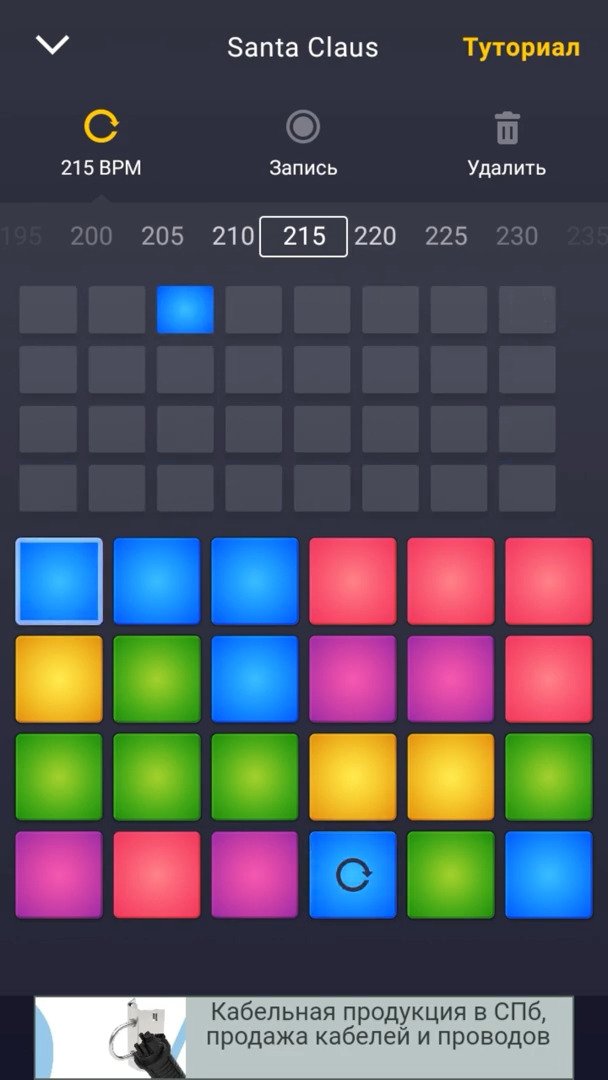This screenshot has height=1080, width=608.
Task: Tap the 215 BPM tempo button
Action: pyautogui.click(x=101, y=144)
